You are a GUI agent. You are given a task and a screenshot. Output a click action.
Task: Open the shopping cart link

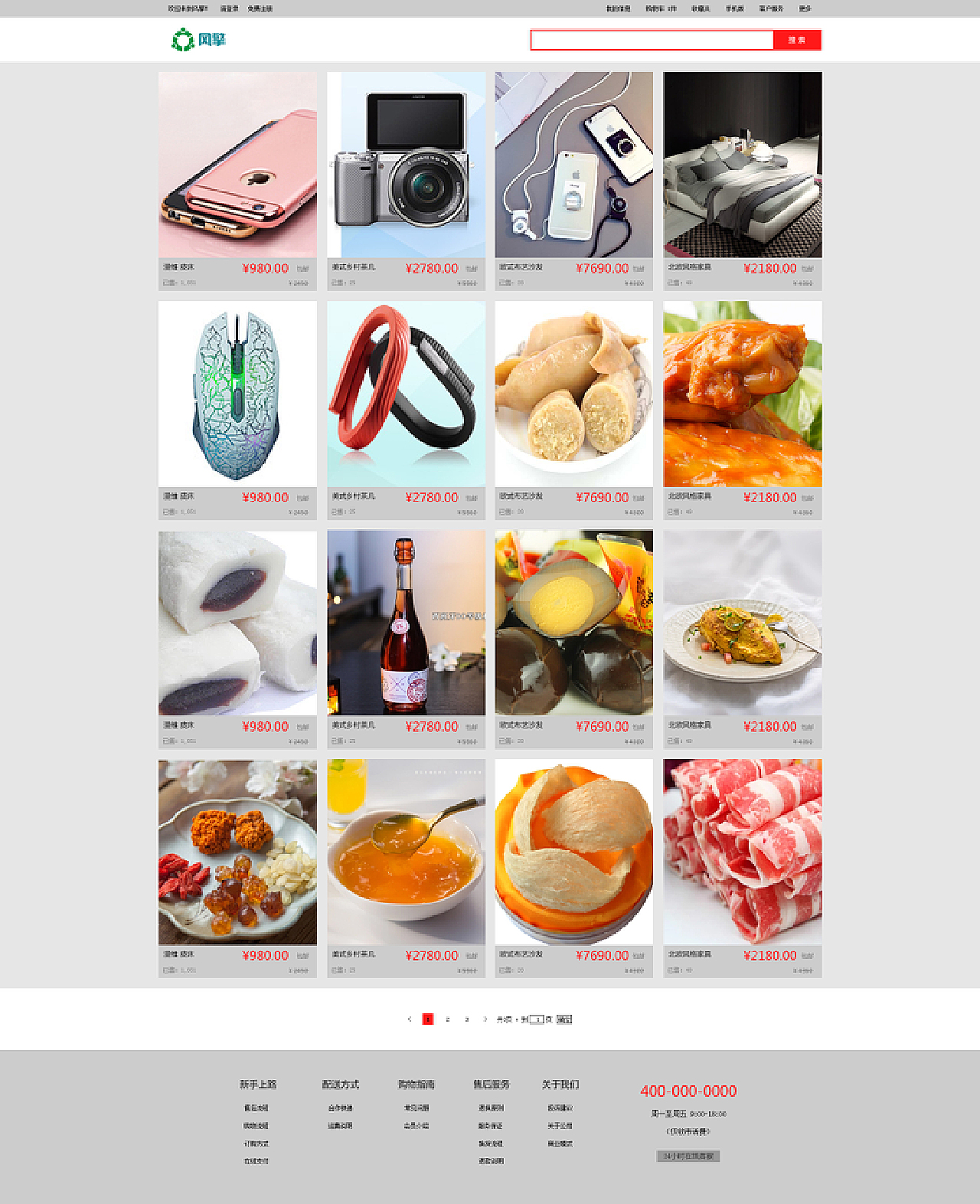point(661,9)
